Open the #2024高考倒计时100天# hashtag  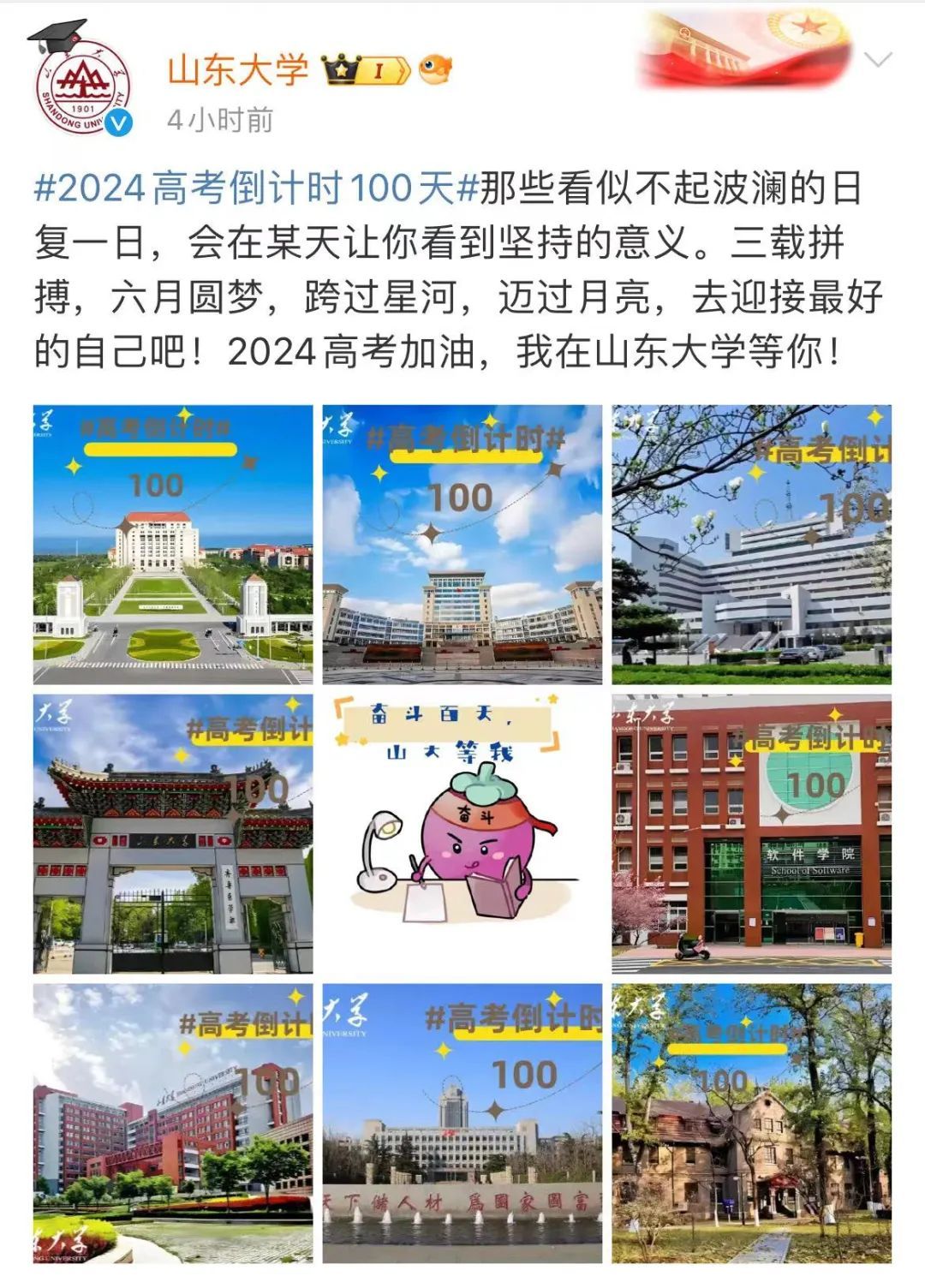pyautogui.click(x=255, y=189)
